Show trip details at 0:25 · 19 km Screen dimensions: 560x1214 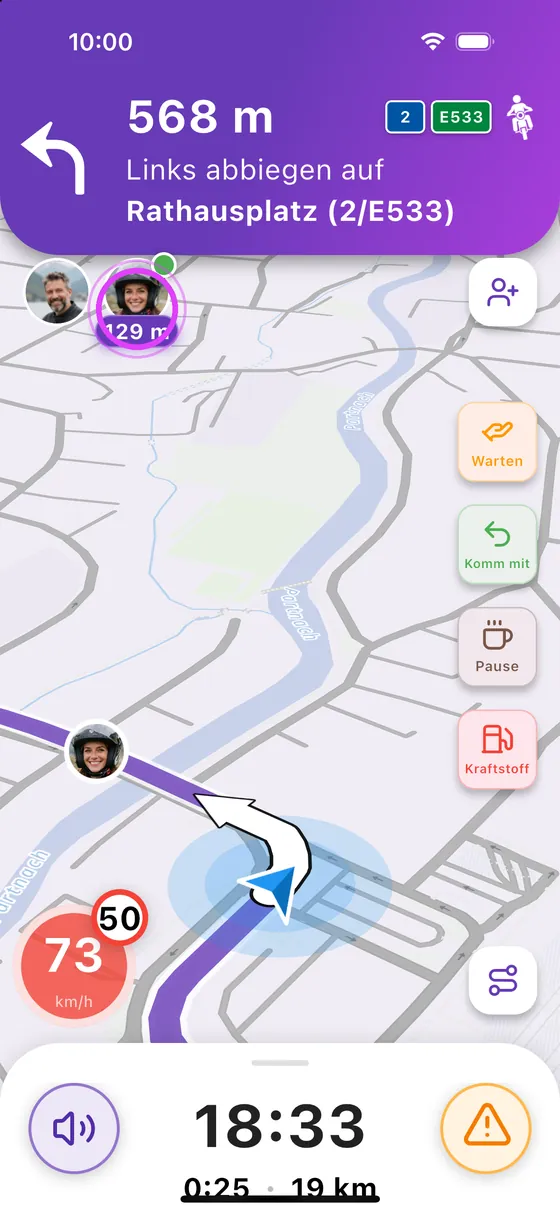(x=280, y=1189)
